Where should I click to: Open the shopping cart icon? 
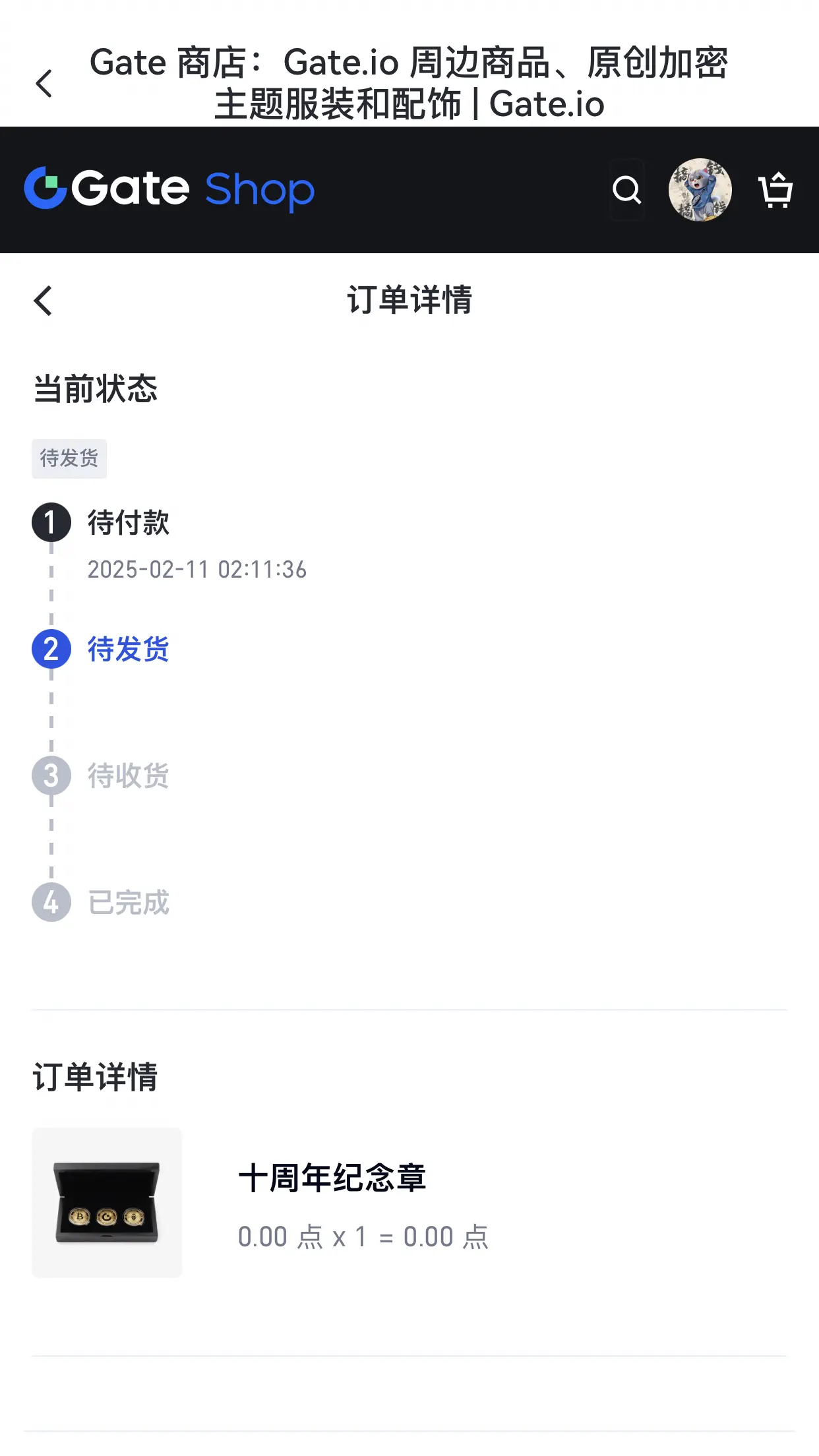point(775,191)
